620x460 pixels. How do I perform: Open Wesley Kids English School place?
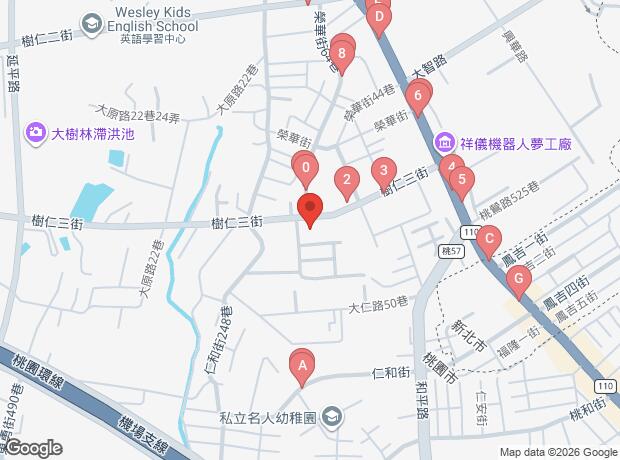91,21
